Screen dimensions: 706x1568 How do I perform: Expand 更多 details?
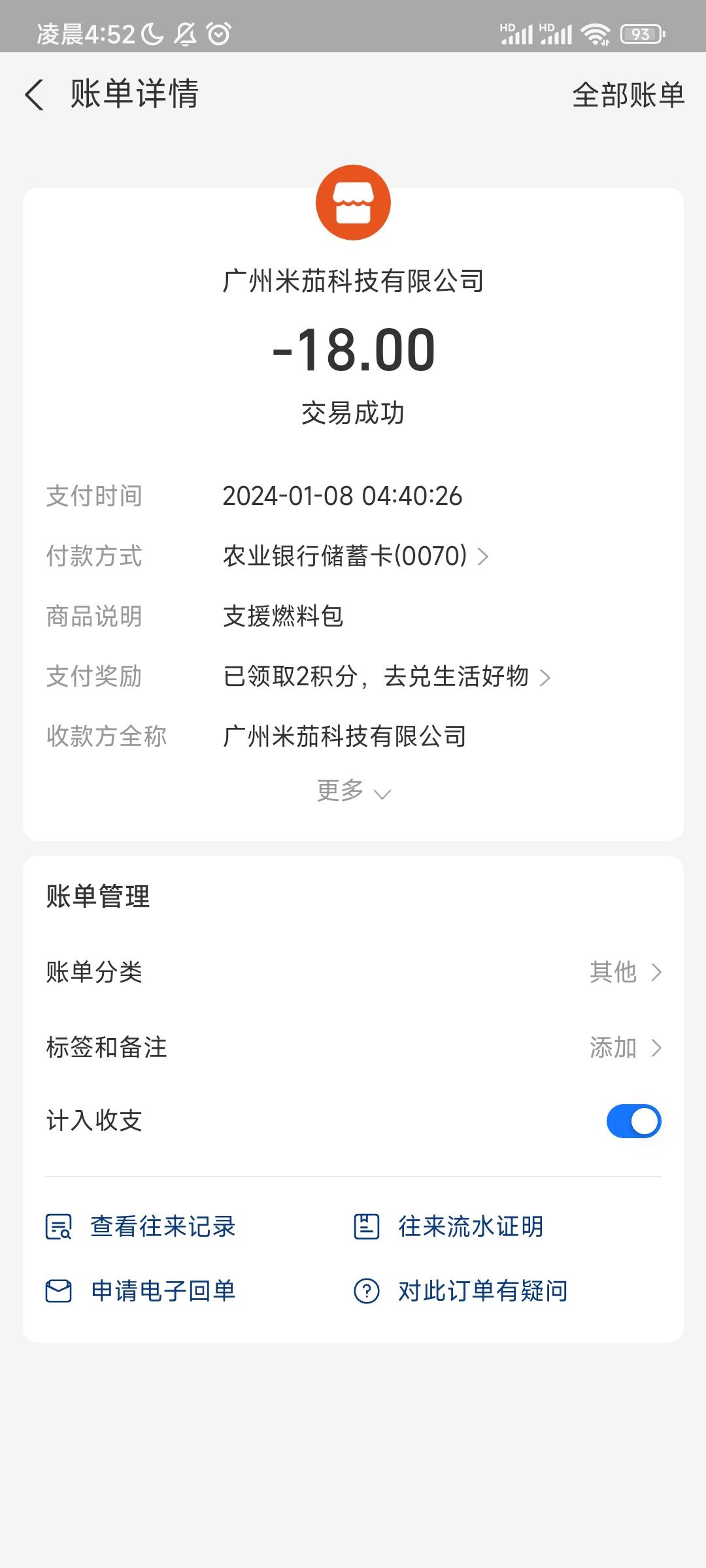pyautogui.click(x=353, y=791)
